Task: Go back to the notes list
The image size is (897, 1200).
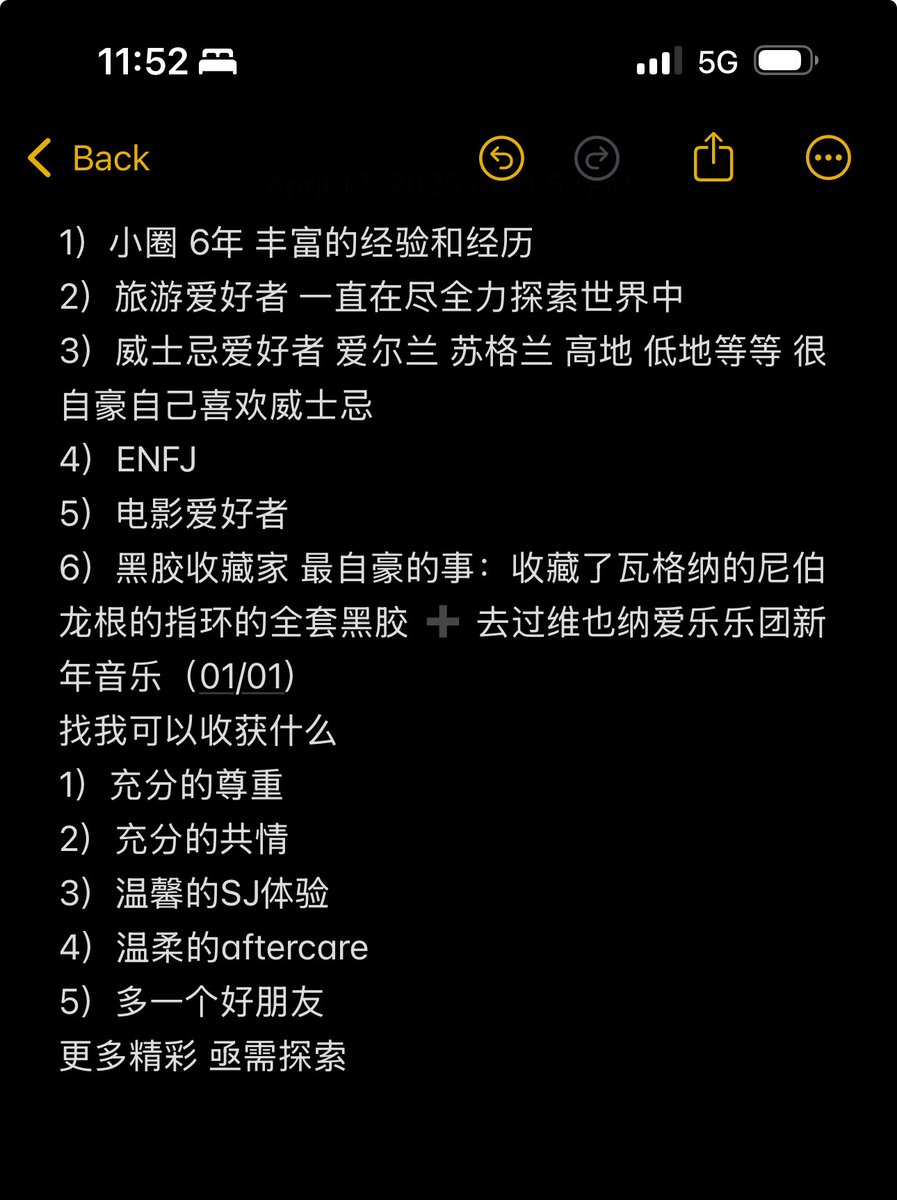Action: tap(88, 159)
